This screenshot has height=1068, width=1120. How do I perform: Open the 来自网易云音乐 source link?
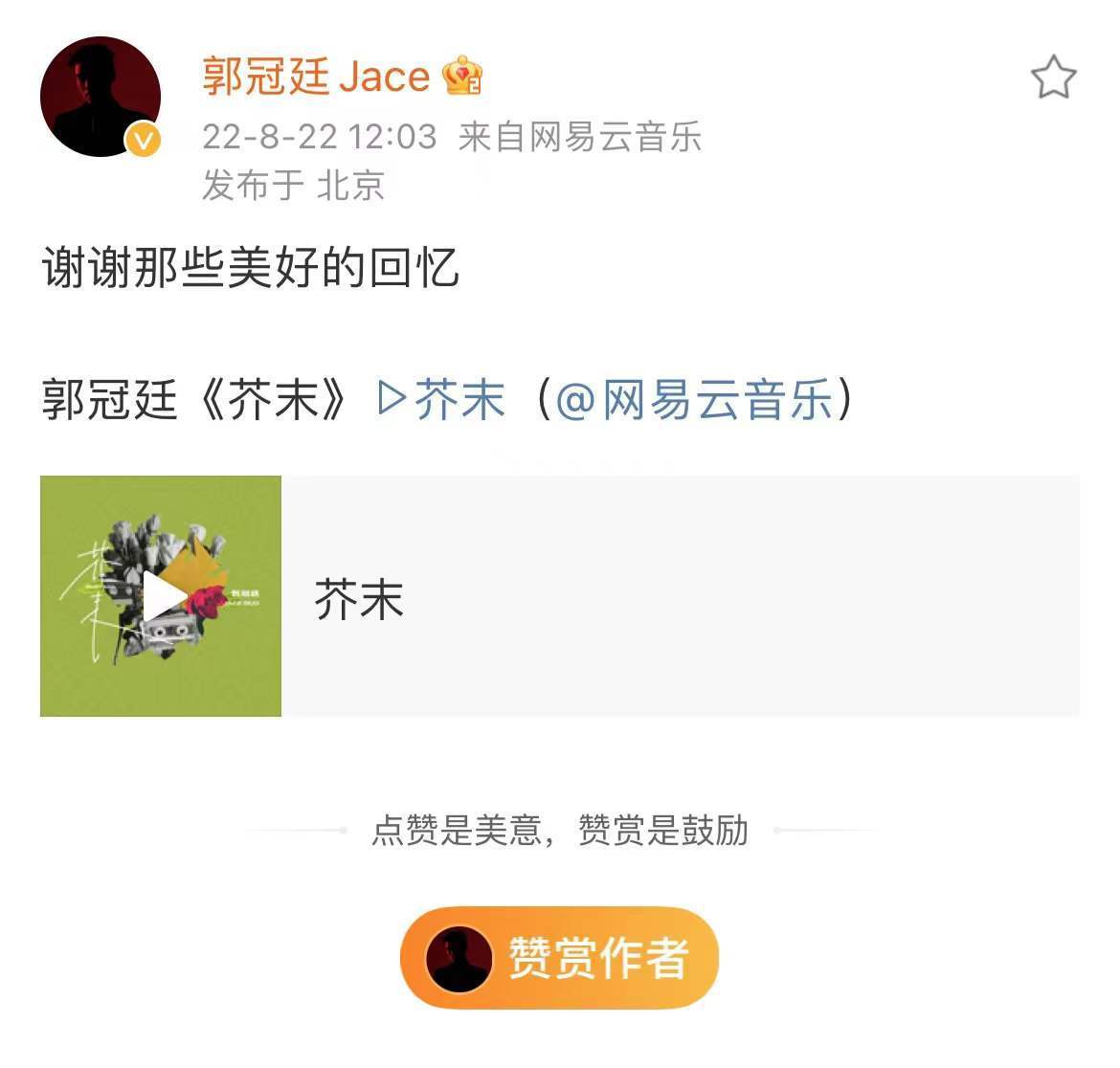click(580, 137)
